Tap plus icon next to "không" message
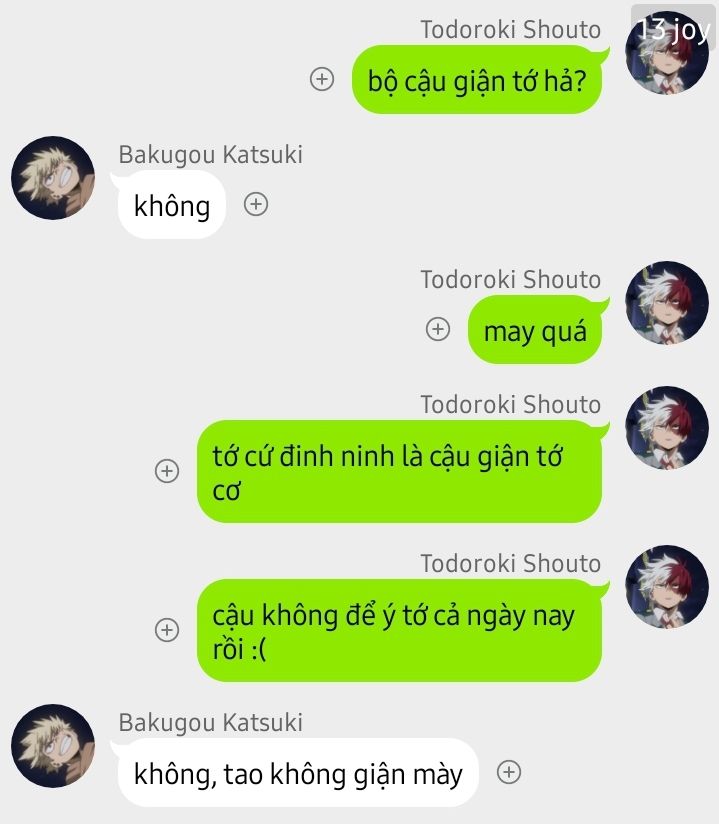 coord(257,204)
